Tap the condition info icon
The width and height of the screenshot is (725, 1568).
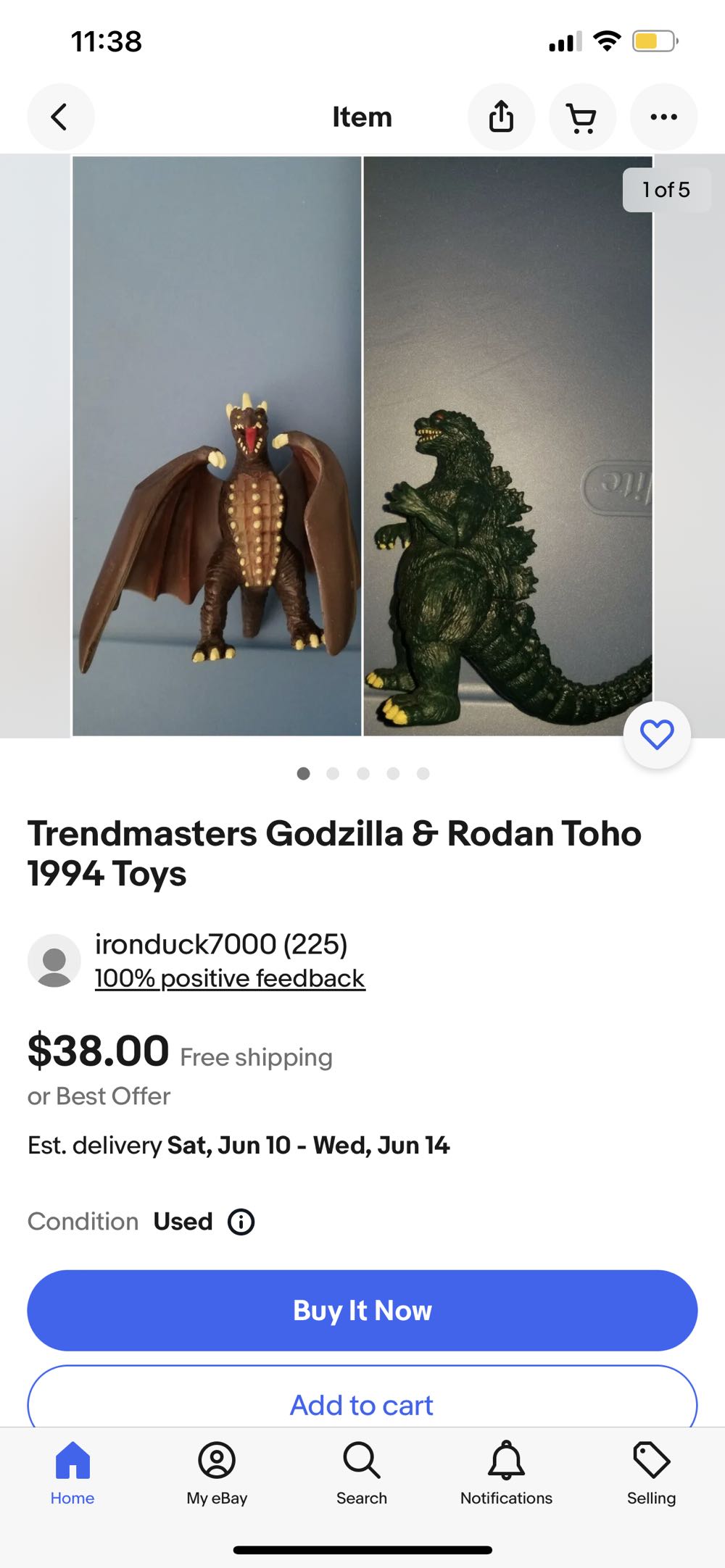241,1221
